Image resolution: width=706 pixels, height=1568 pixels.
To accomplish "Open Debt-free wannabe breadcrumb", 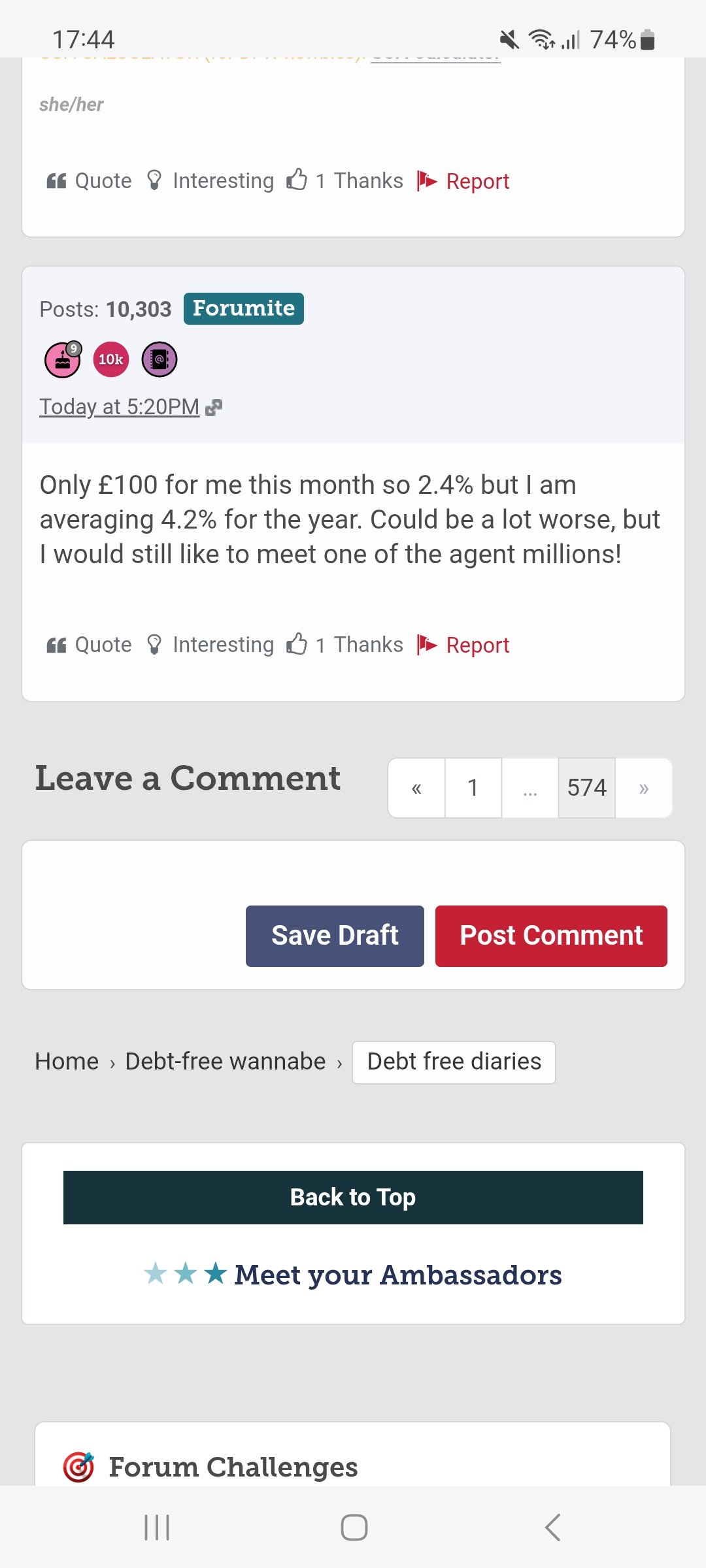I will point(226,1062).
